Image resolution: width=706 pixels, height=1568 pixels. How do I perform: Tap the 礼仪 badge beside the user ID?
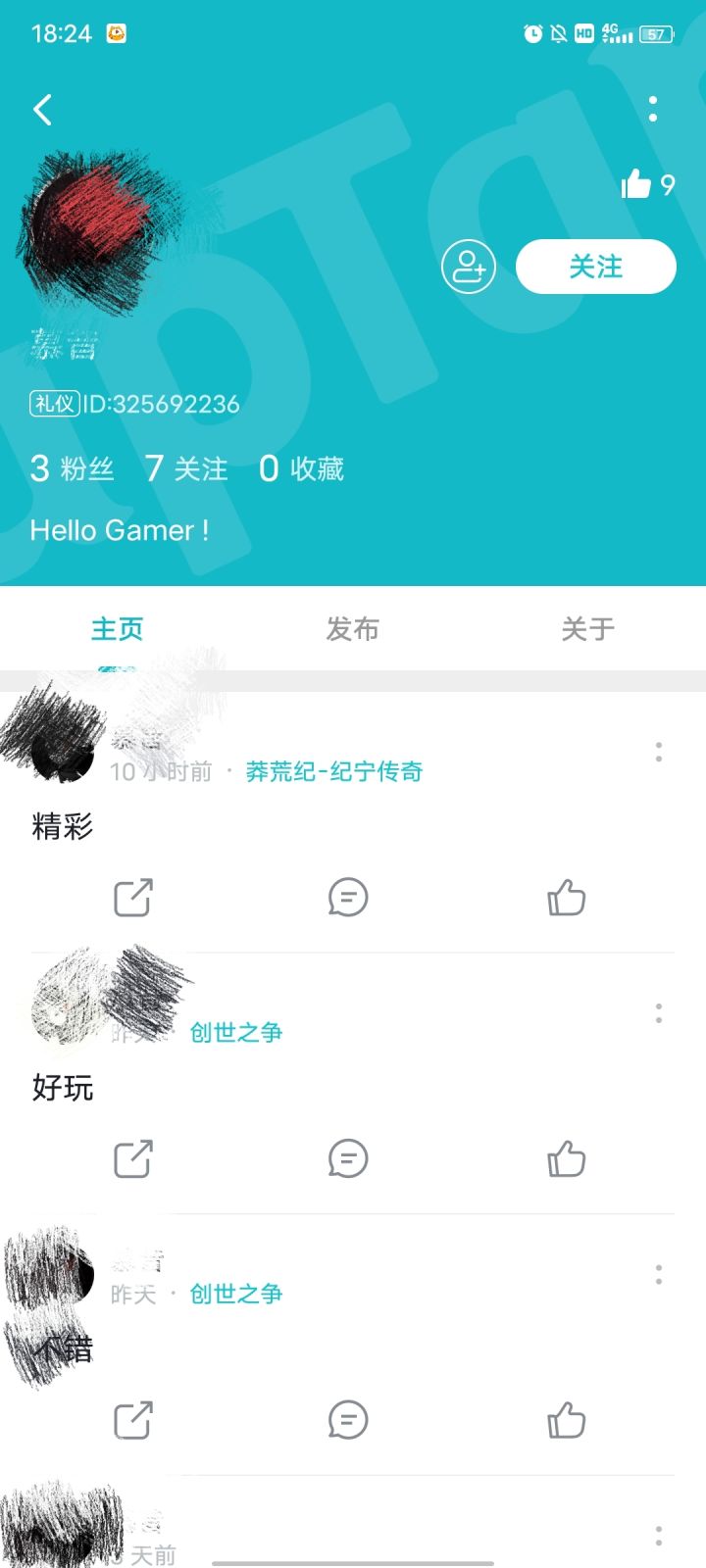[54, 404]
